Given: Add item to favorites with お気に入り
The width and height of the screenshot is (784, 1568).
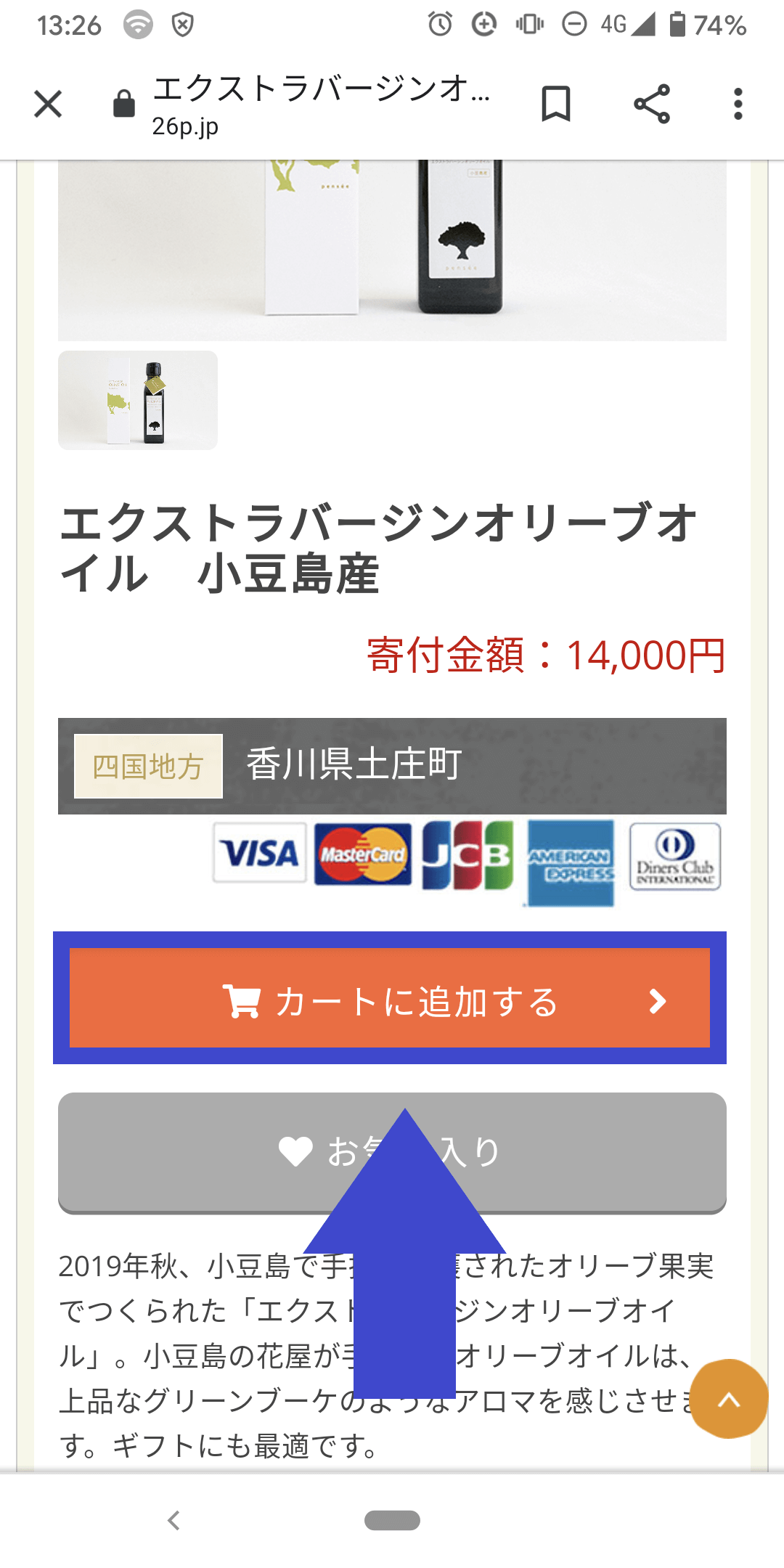Looking at the screenshot, I should click(392, 1153).
